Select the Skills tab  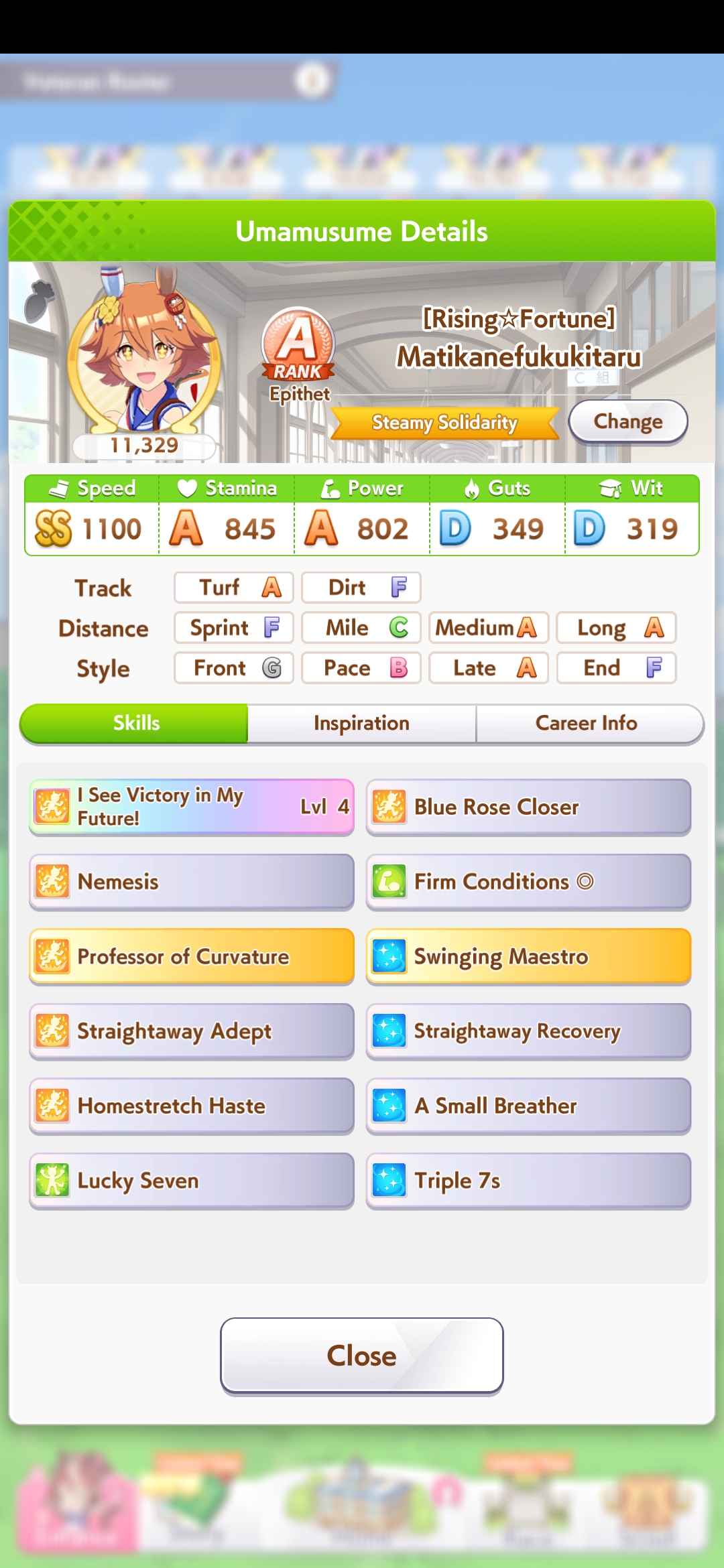136,724
